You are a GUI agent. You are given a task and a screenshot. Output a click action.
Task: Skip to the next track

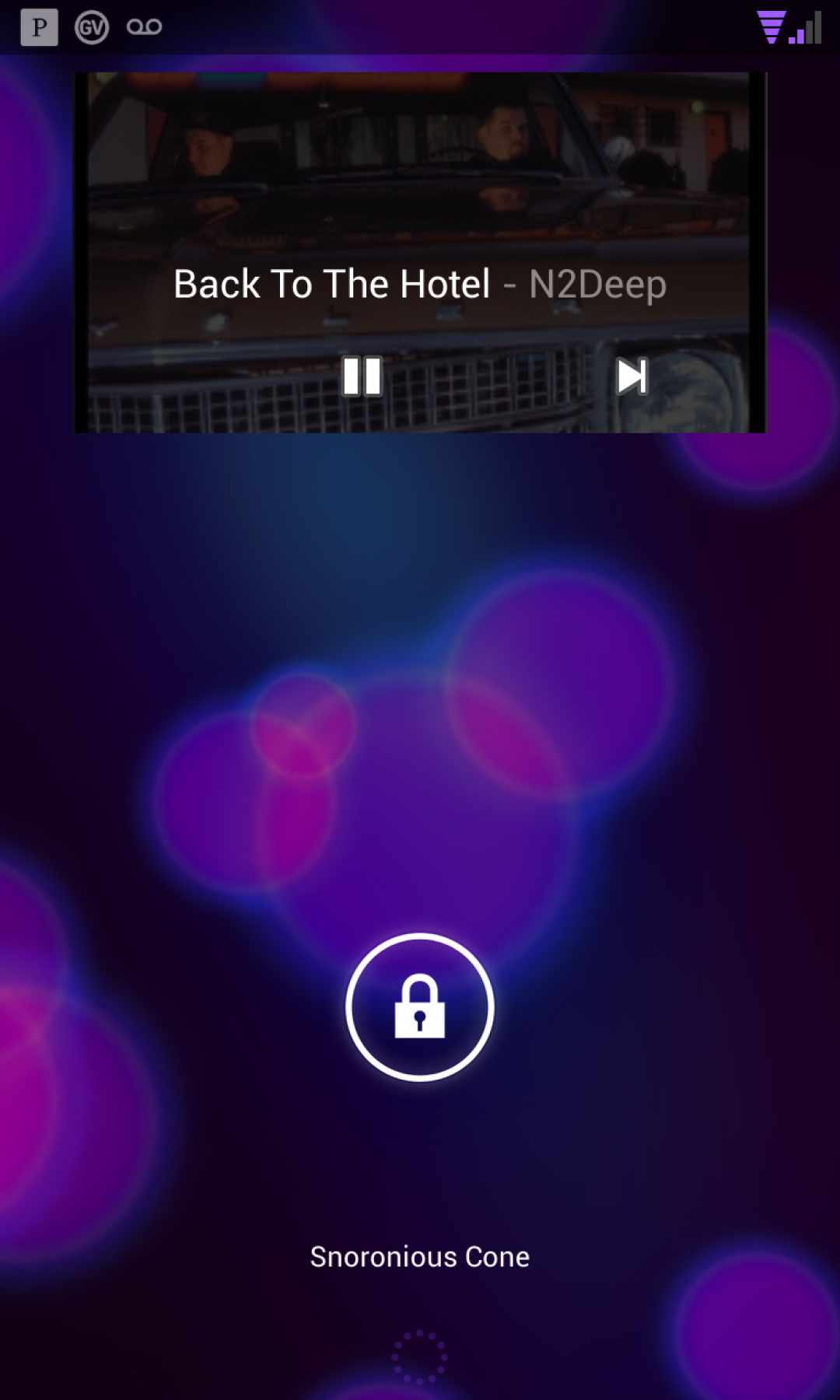(x=632, y=376)
